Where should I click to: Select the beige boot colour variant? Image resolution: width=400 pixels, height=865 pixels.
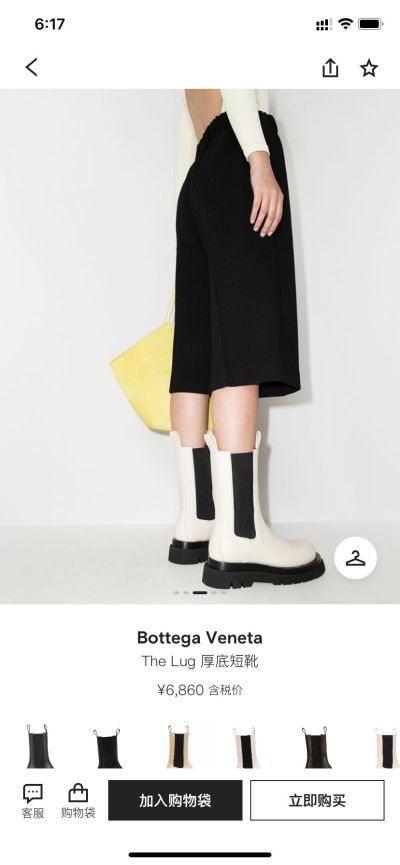179,747
